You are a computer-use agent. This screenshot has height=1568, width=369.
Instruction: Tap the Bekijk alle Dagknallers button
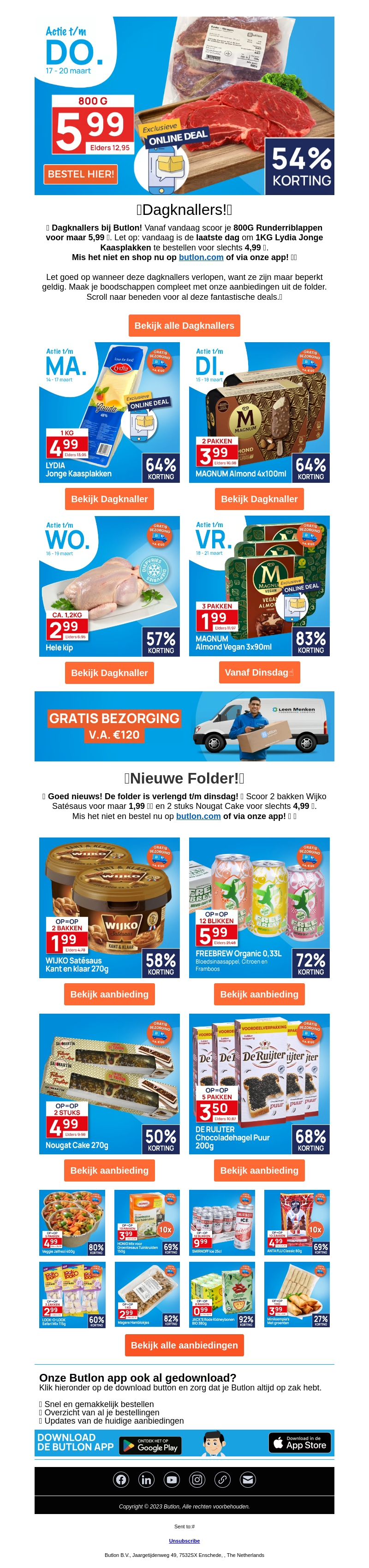click(x=184, y=326)
